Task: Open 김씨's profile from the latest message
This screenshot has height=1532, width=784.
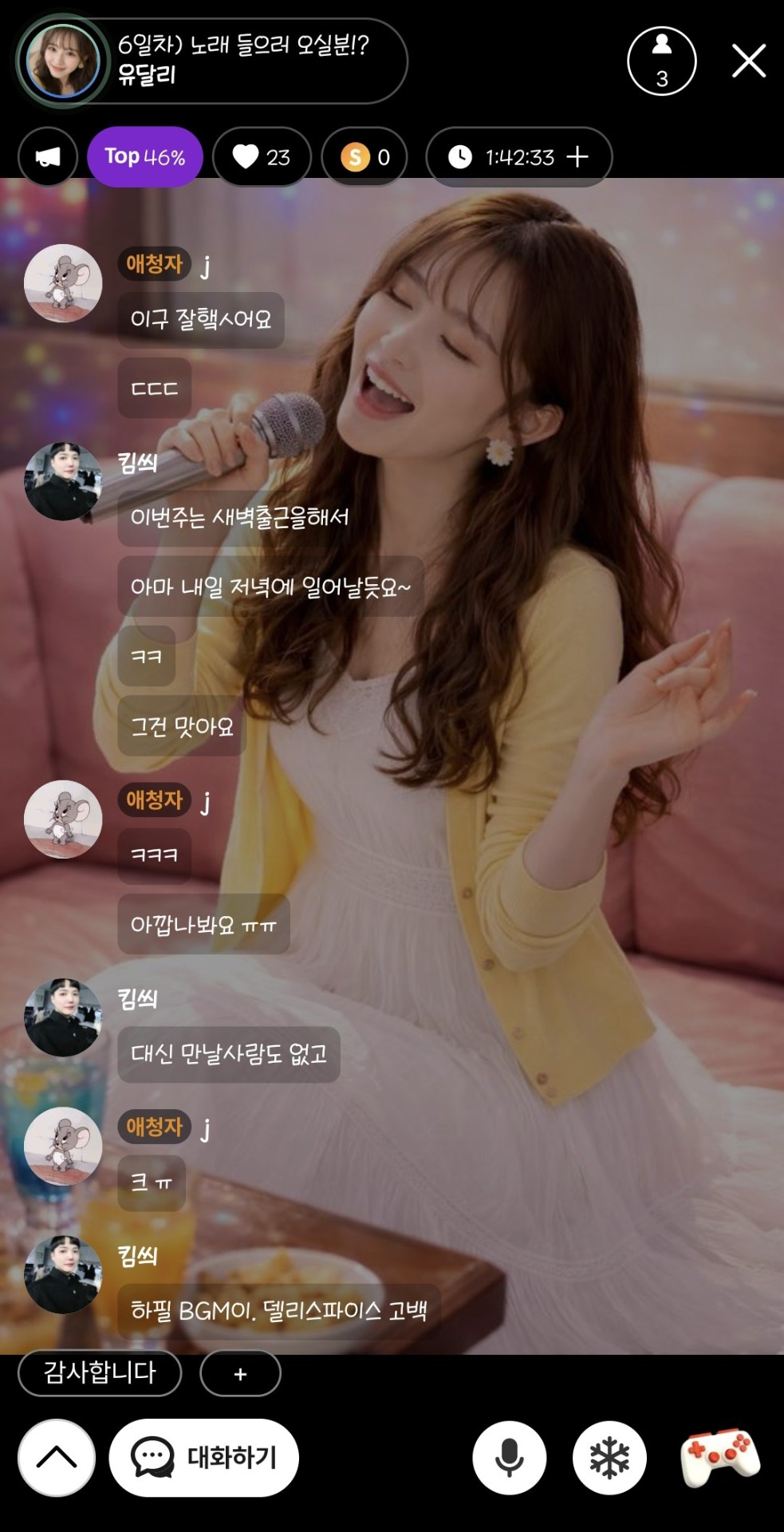Action: [x=63, y=1274]
